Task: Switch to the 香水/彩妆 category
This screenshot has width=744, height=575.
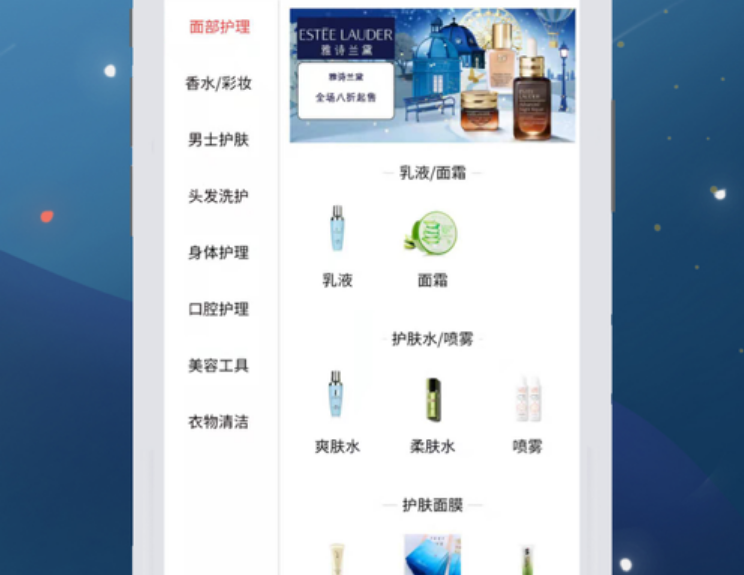Action: [219, 84]
